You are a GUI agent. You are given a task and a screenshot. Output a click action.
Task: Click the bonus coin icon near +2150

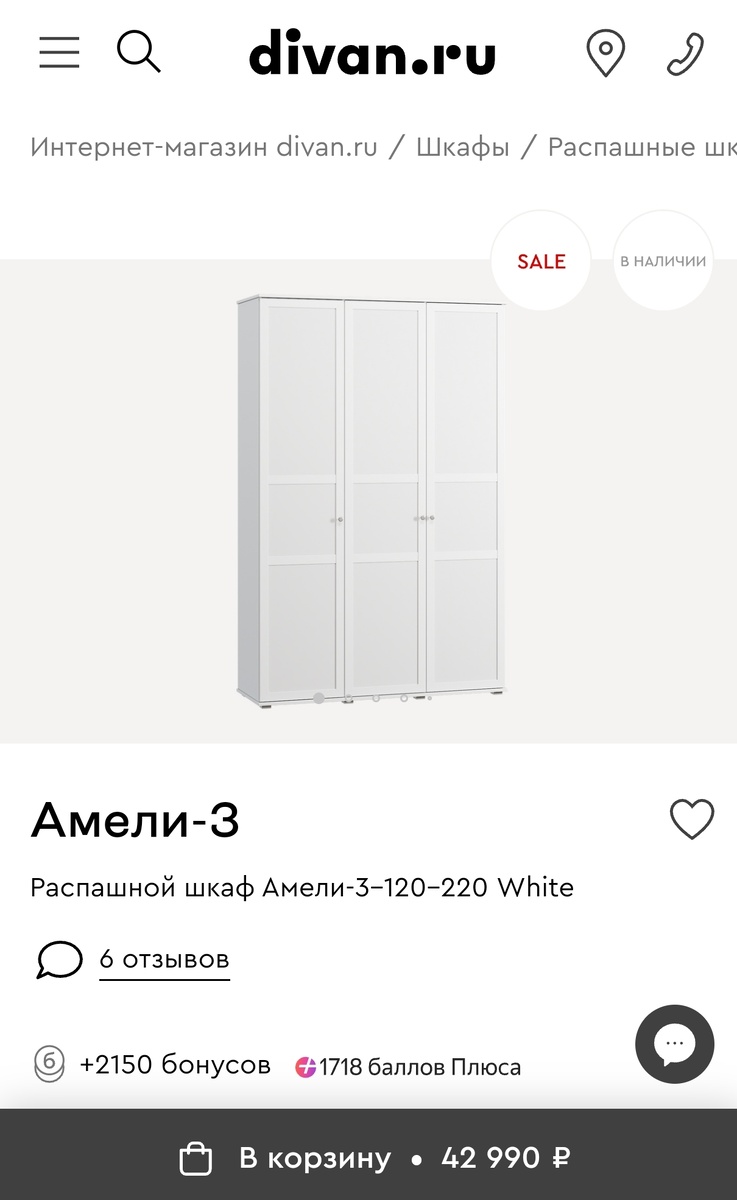click(46, 1066)
